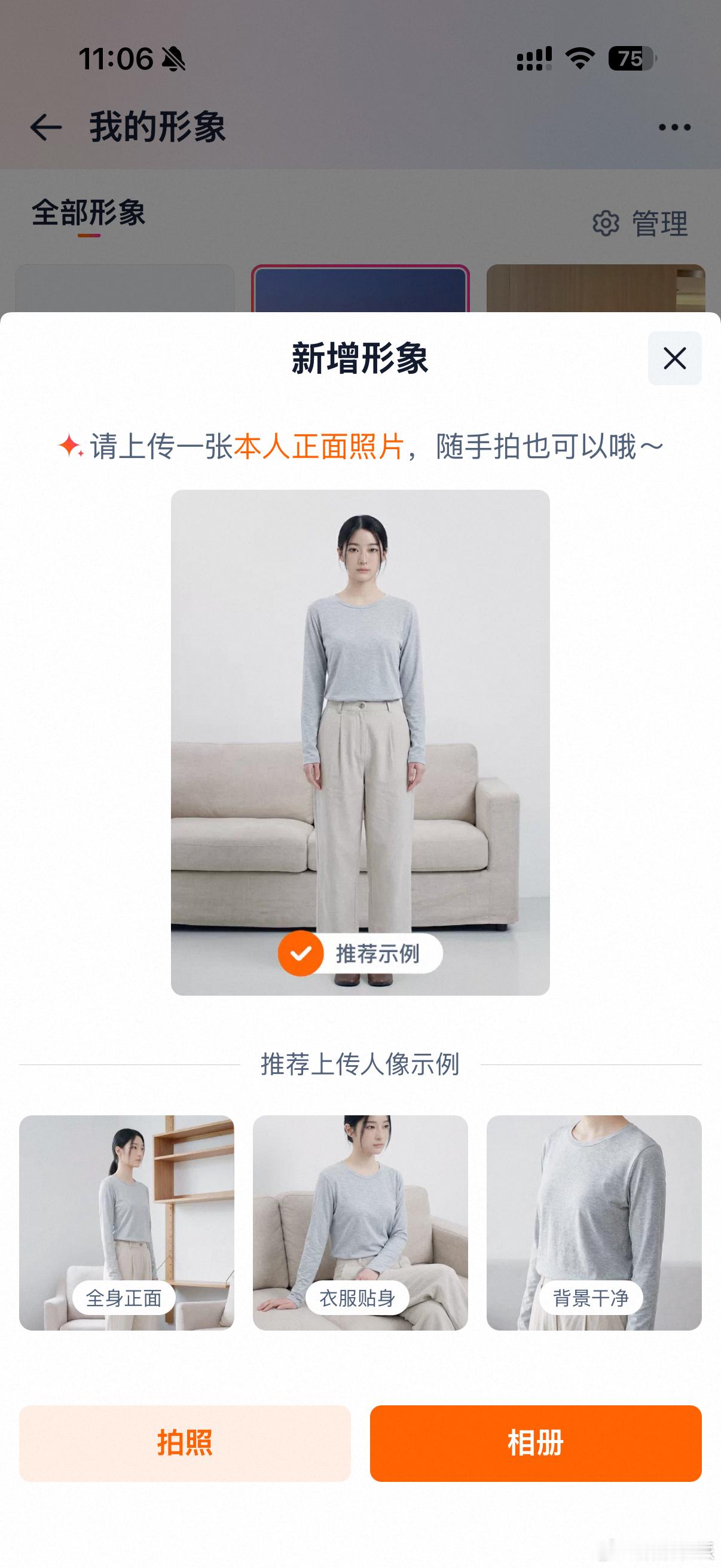Viewport: 721px width, 1568px height.
Task: Go back with the arrow icon
Action: [46, 127]
